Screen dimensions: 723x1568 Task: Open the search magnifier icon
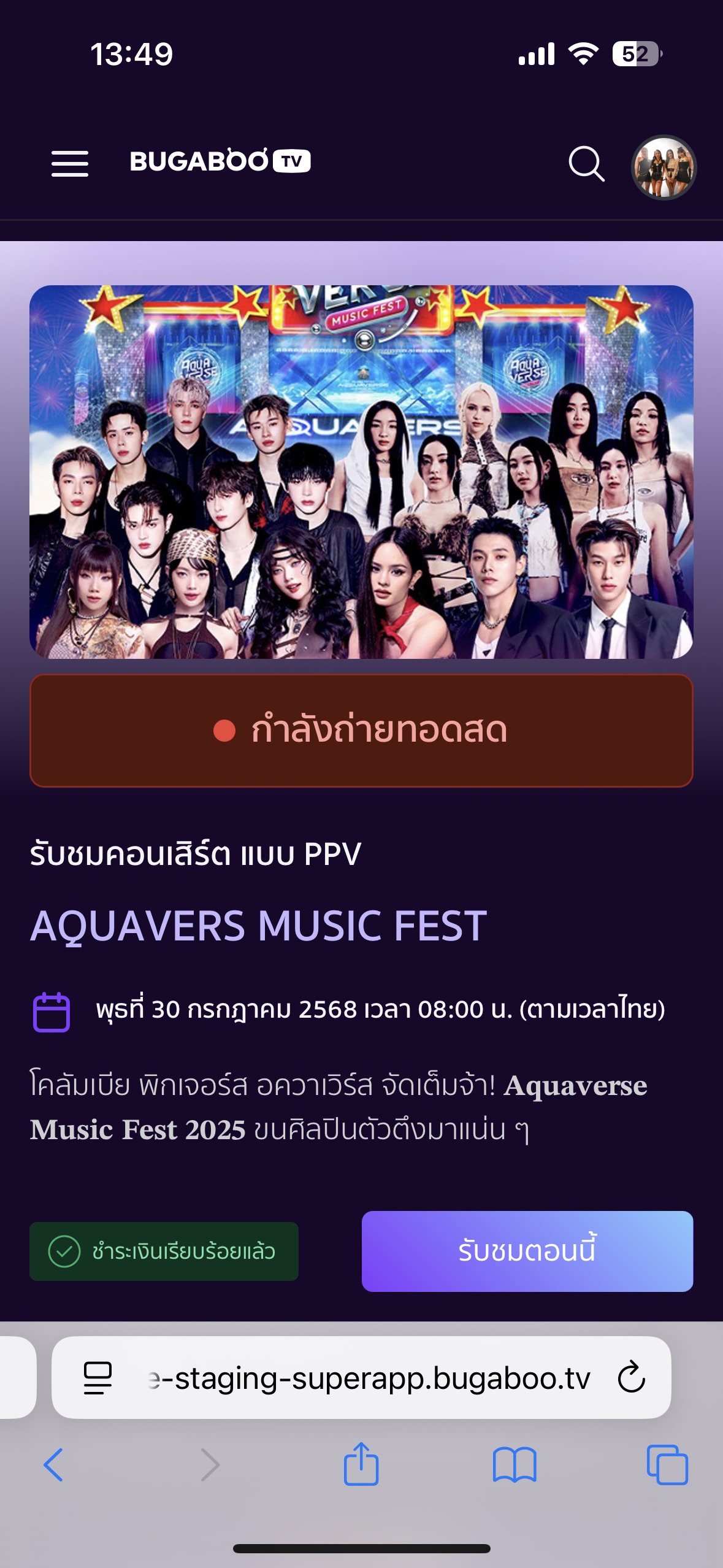(587, 163)
